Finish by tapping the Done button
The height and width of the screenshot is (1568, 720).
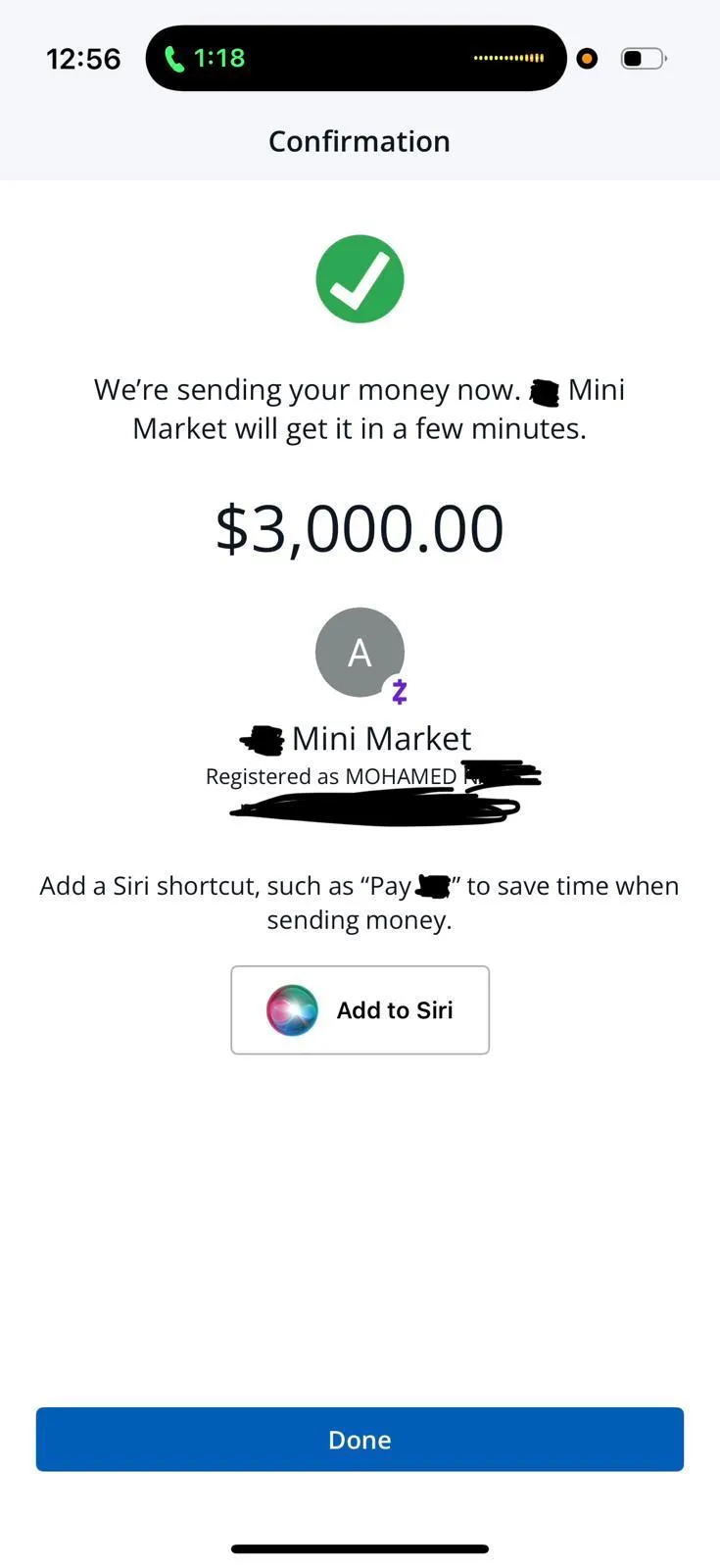(360, 1439)
